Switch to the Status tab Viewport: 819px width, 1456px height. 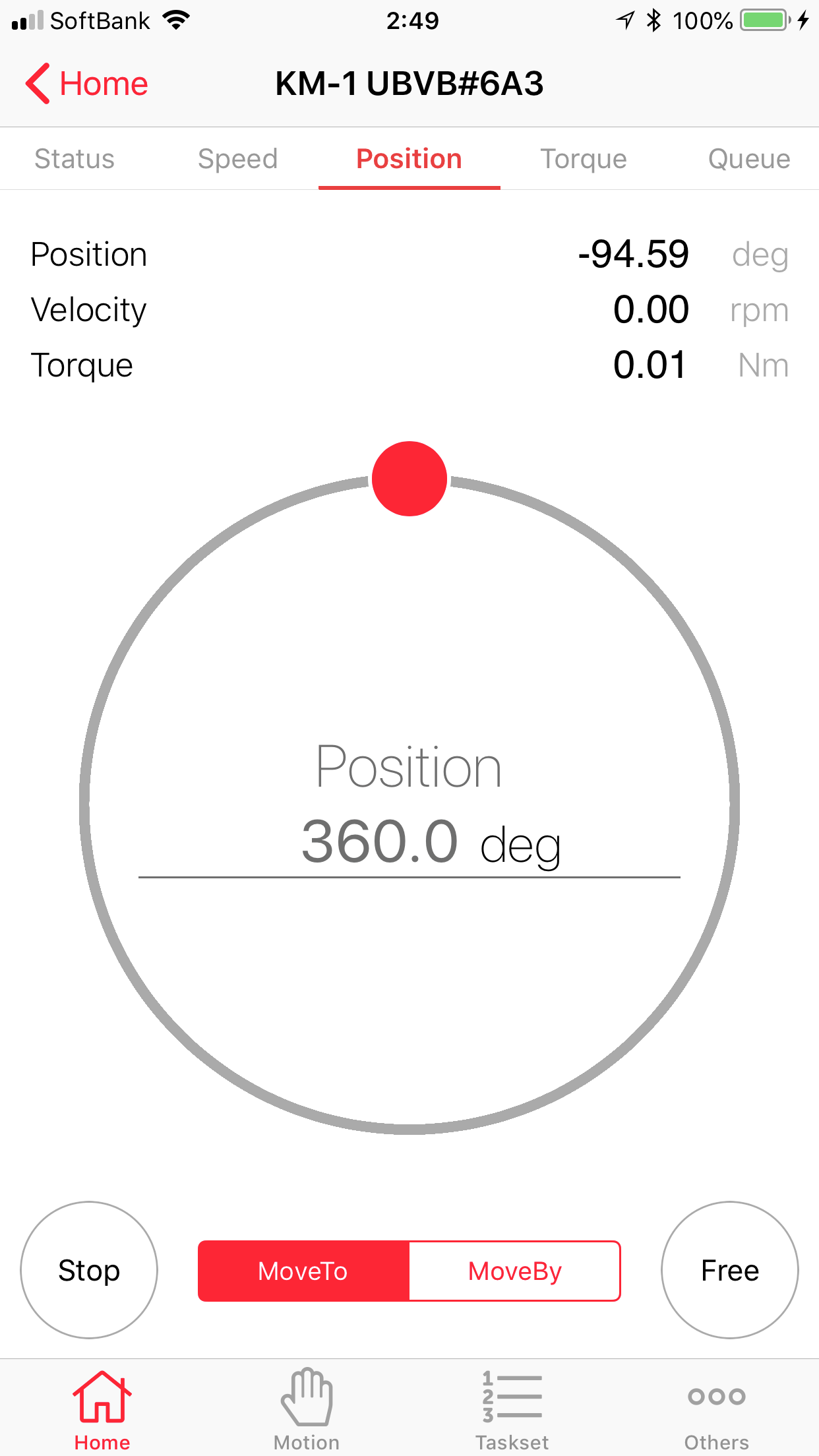[x=75, y=159]
